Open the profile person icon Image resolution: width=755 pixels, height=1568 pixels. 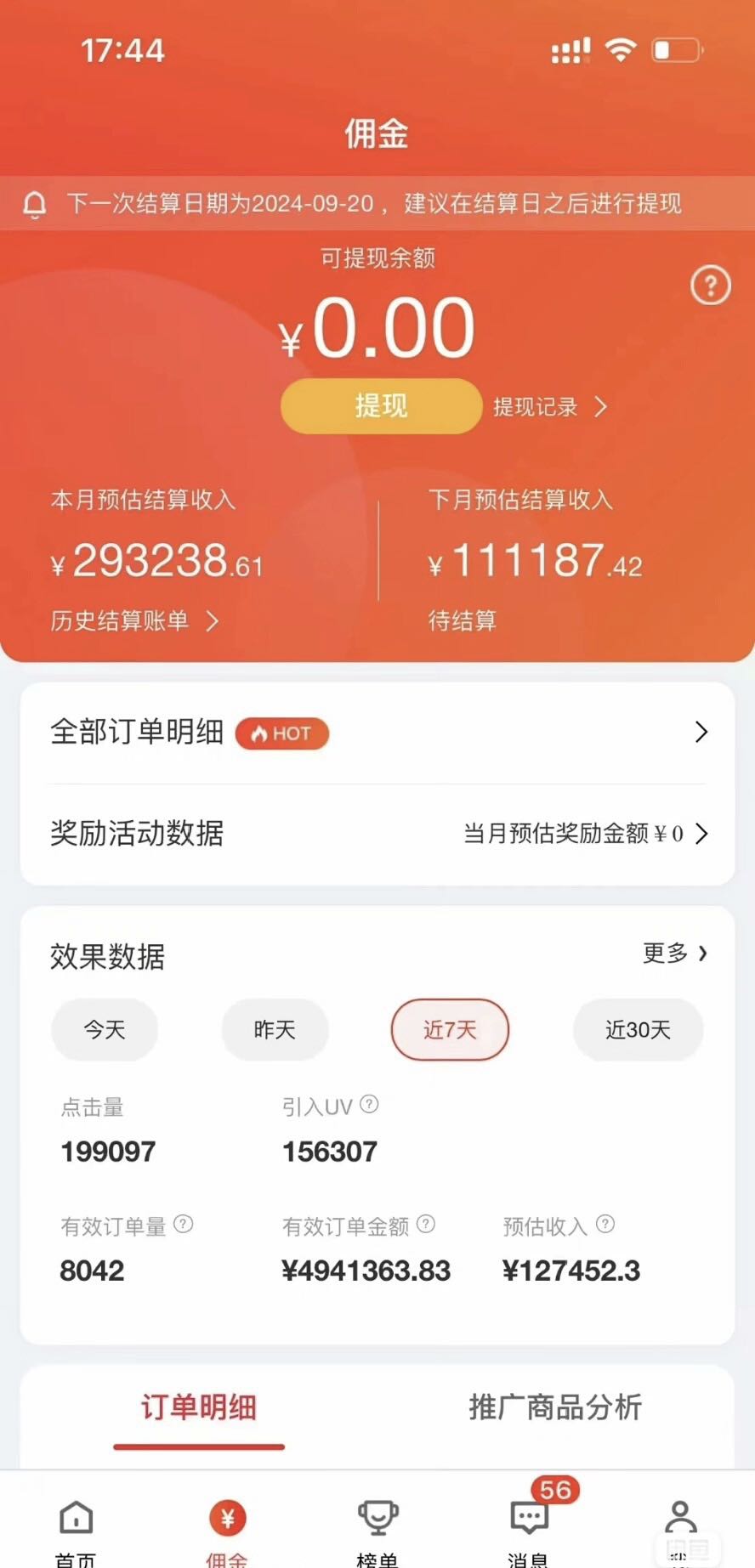[x=679, y=1517]
